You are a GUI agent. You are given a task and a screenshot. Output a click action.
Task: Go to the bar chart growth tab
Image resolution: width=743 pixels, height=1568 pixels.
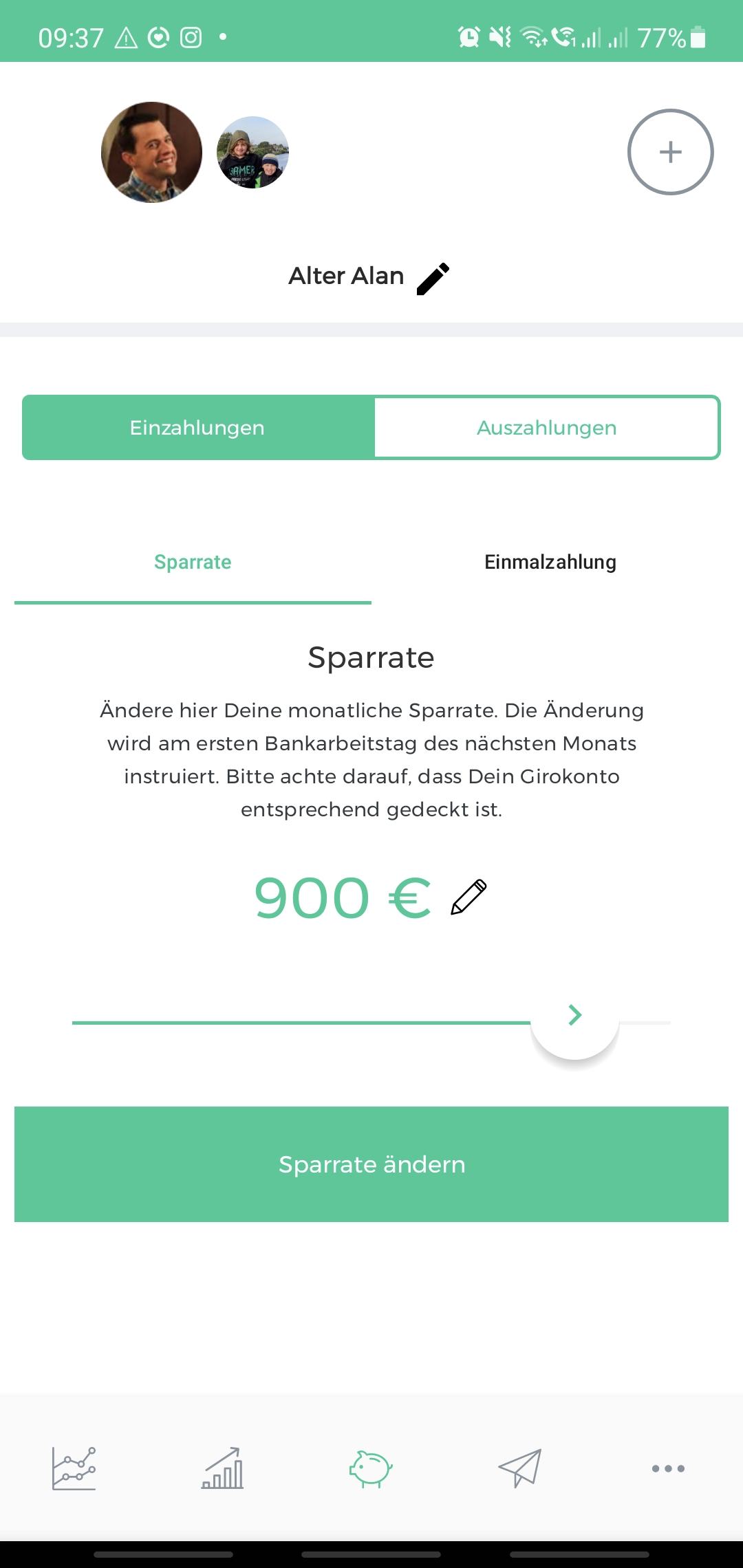coord(222,1468)
